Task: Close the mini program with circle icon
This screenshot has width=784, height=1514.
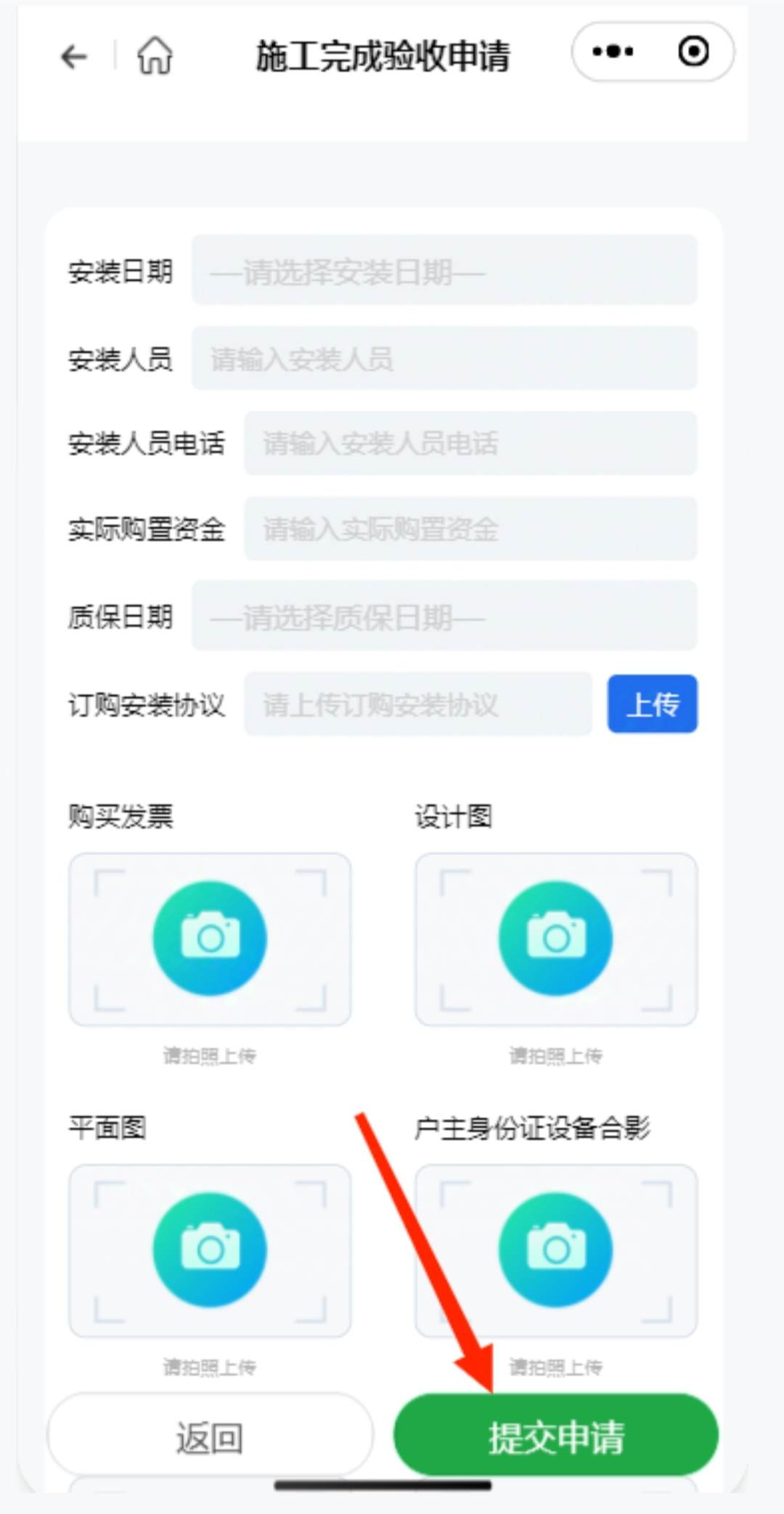Action: [x=693, y=52]
